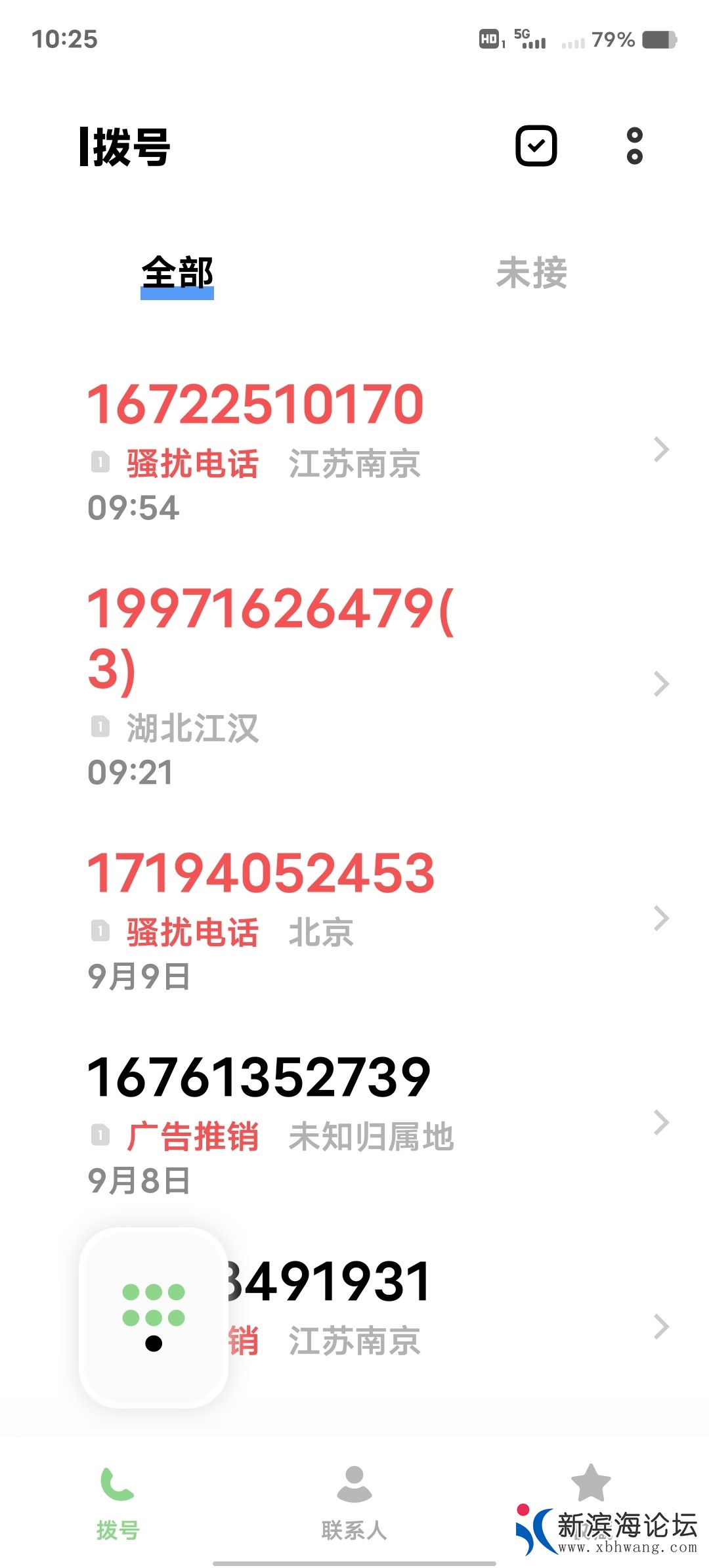Expand details chevron for 16761352739
The image size is (709, 1568).
661,1123
